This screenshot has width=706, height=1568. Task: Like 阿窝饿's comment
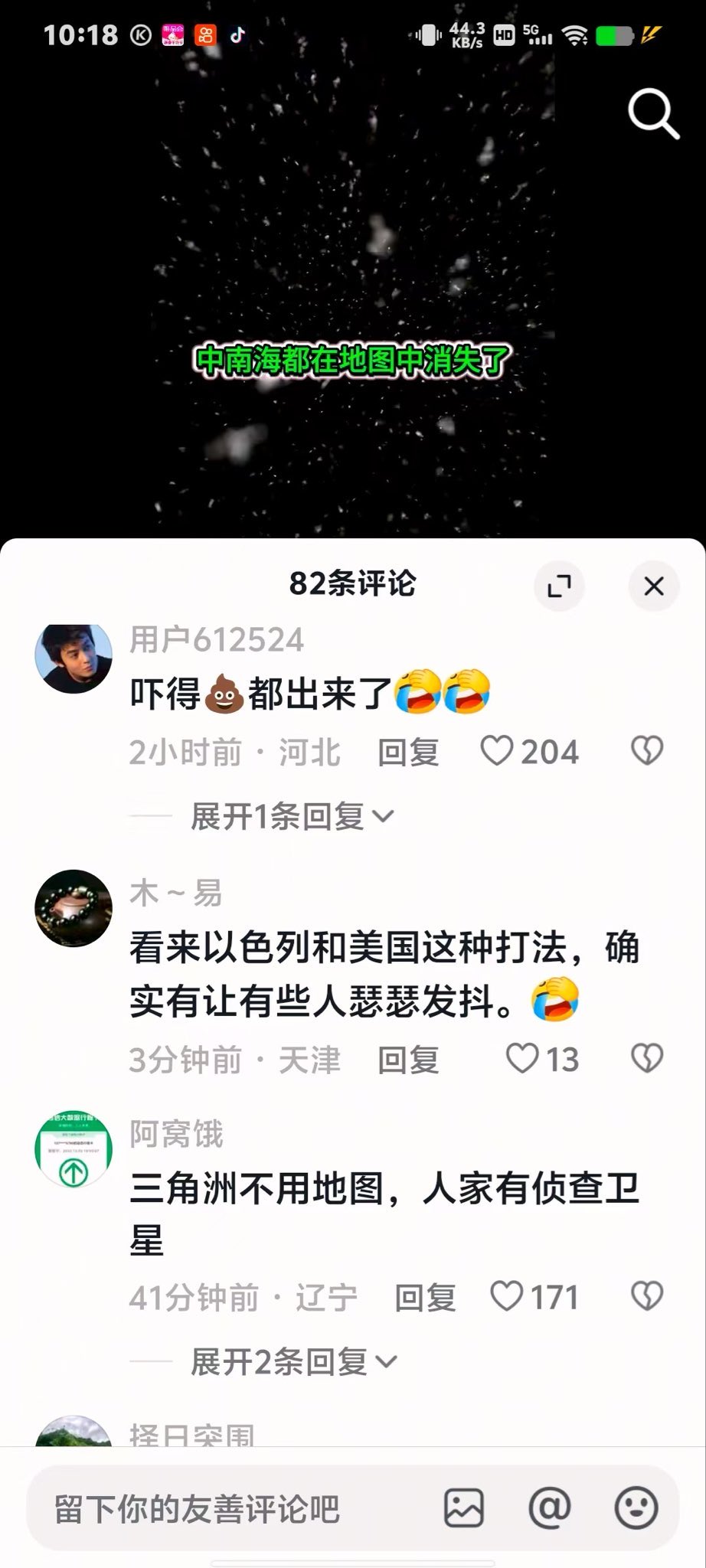point(506,1296)
